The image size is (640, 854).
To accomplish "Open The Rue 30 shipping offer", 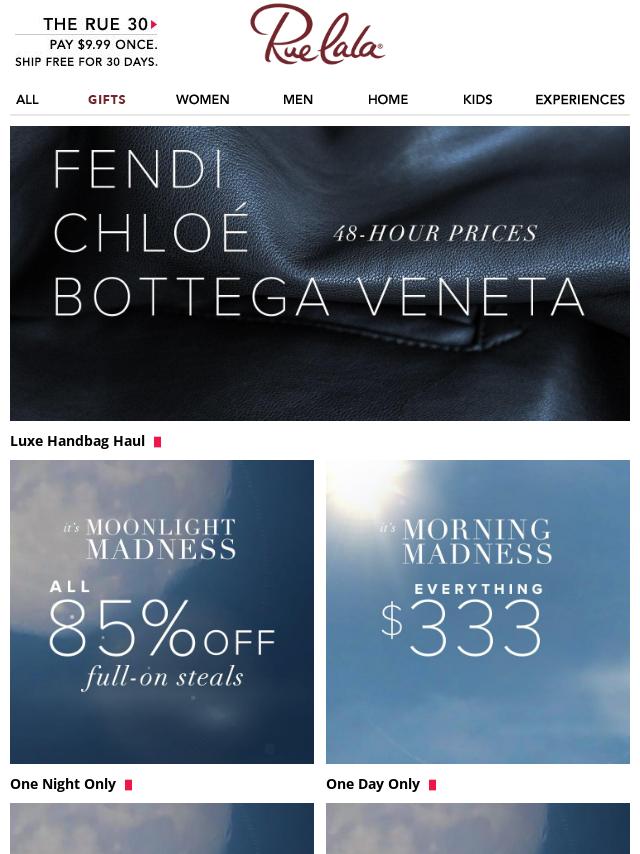I will (x=86, y=42).
